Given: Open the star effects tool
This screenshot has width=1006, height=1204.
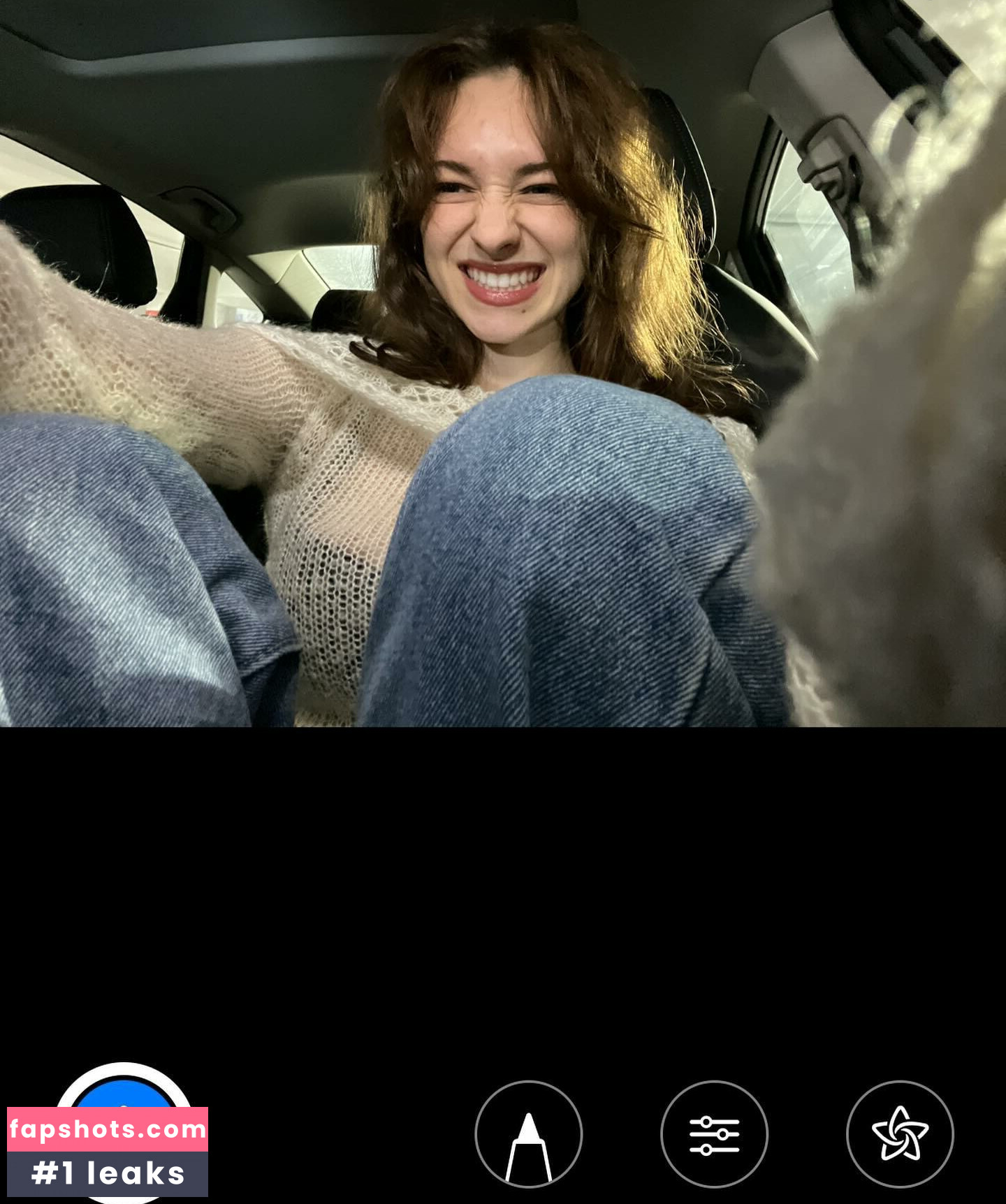Looking at the screenshot, I should [900, 1133].
